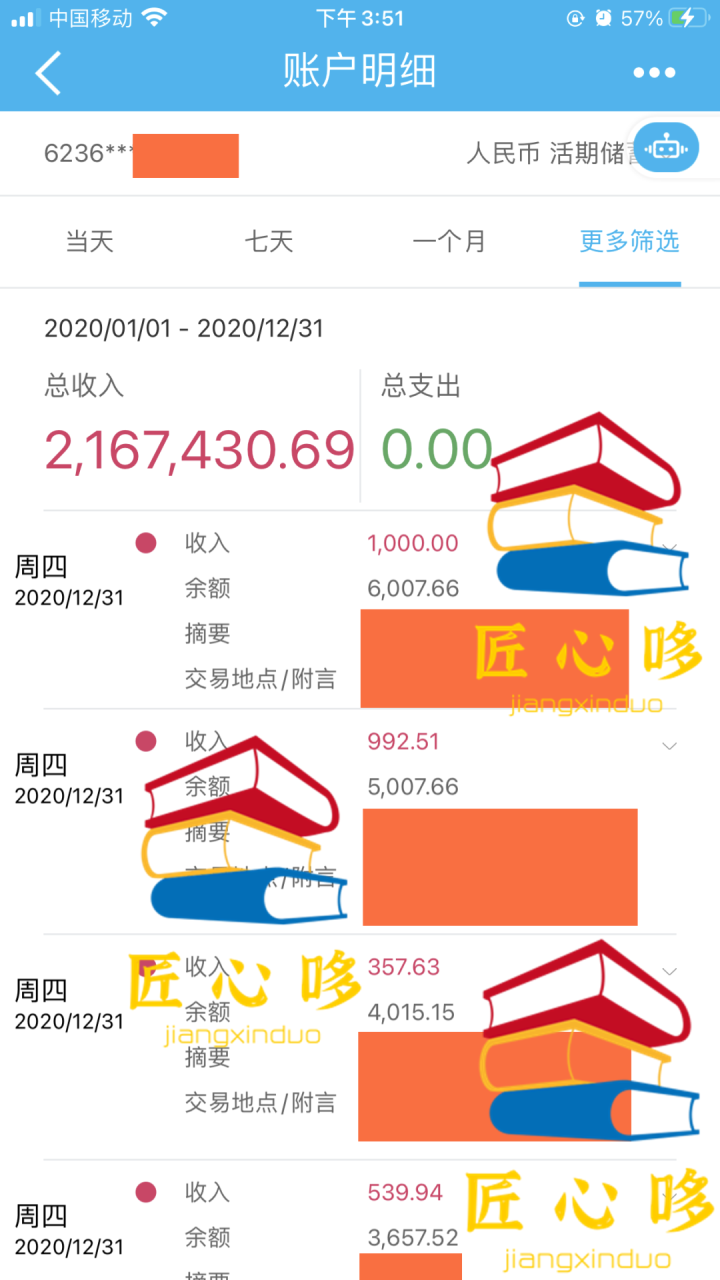Viewport: 720px width, 1280px height.
Task: Expand the 357.63 income transaction
Action: pos(670,971)
